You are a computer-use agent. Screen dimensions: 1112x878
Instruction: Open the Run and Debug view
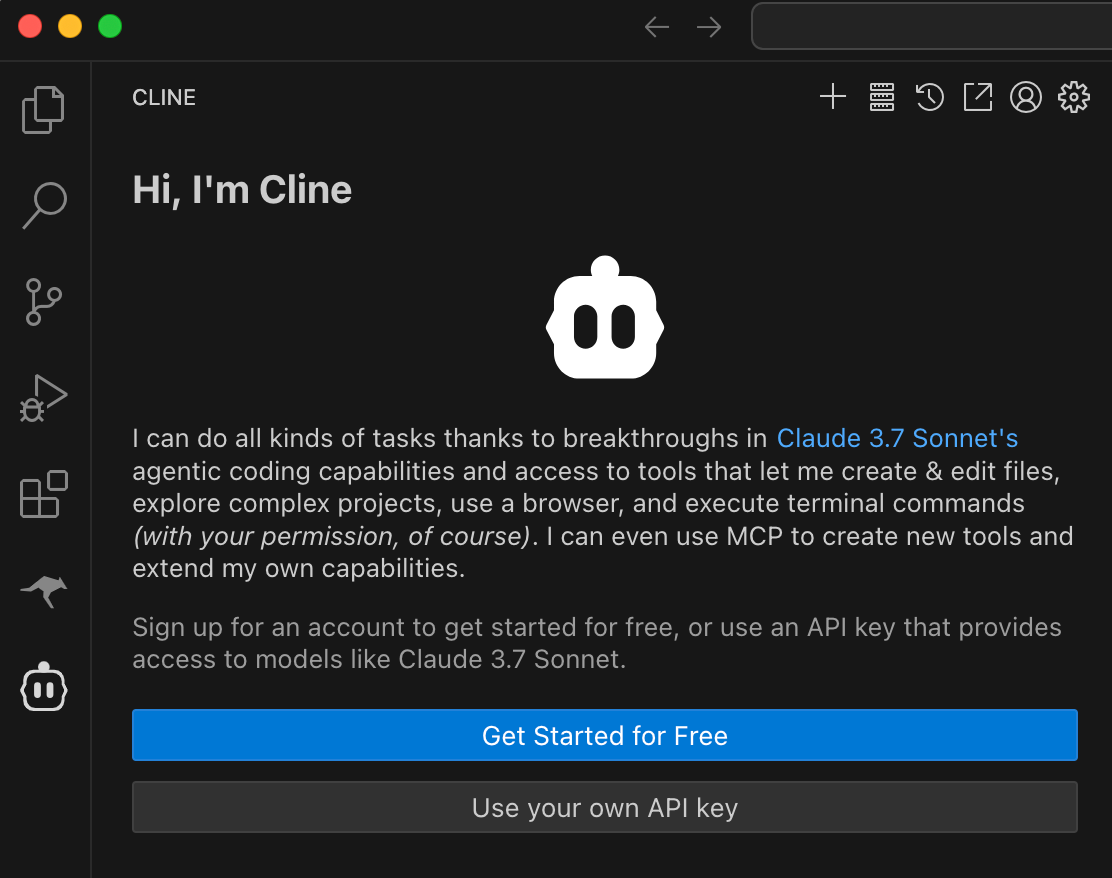coord(43,397)
